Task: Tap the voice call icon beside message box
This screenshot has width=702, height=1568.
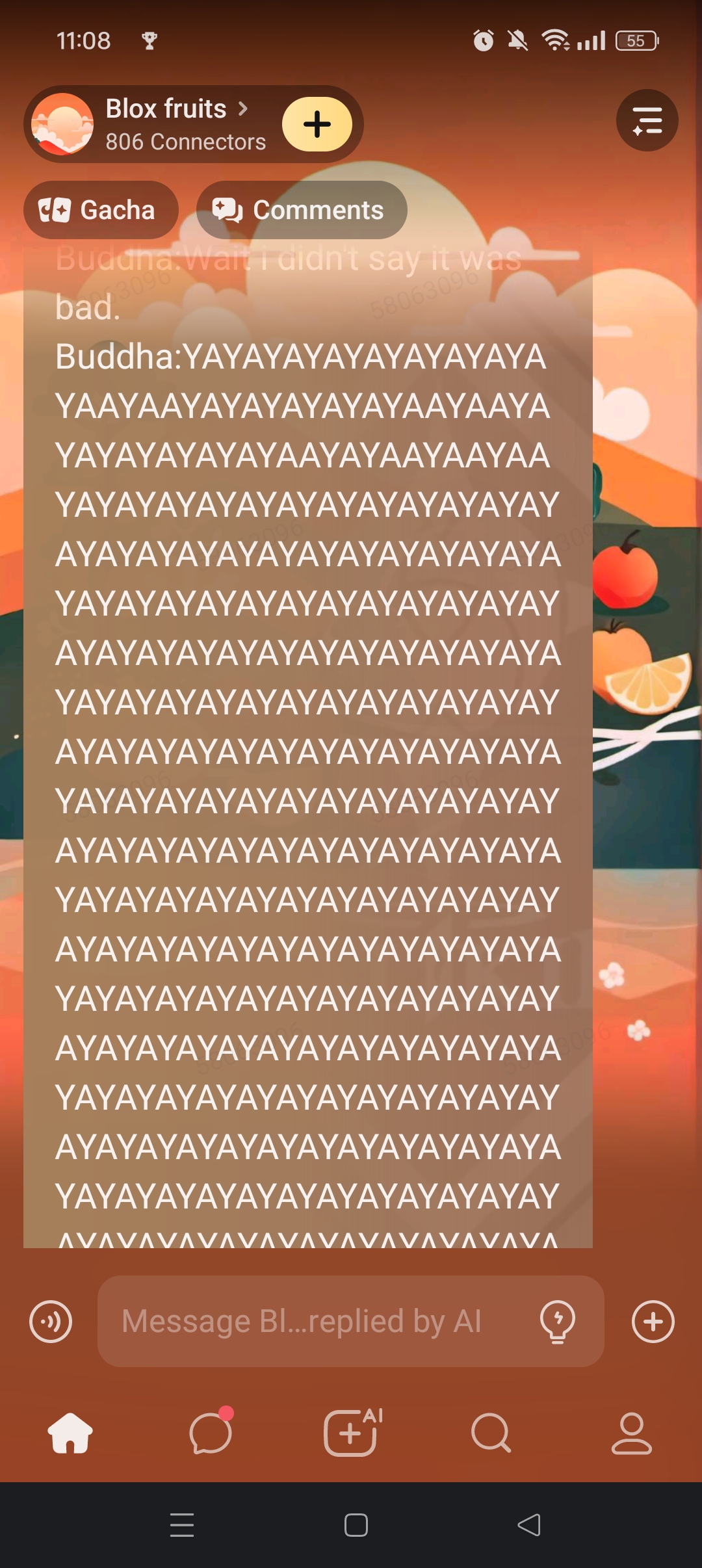Action: tap(51, 1322)
